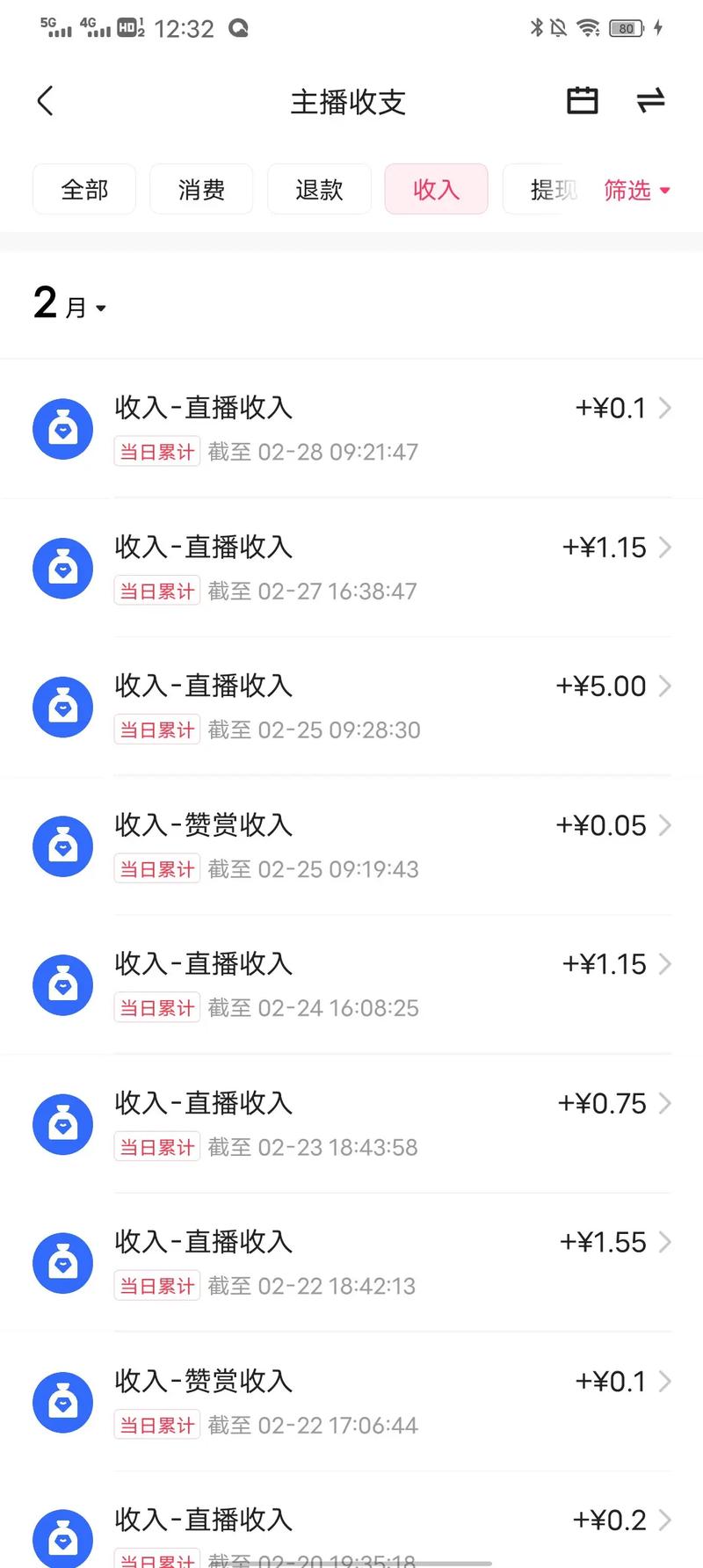Click the money bag icon next to 赞赏收入 02-25

coord(62,846)
